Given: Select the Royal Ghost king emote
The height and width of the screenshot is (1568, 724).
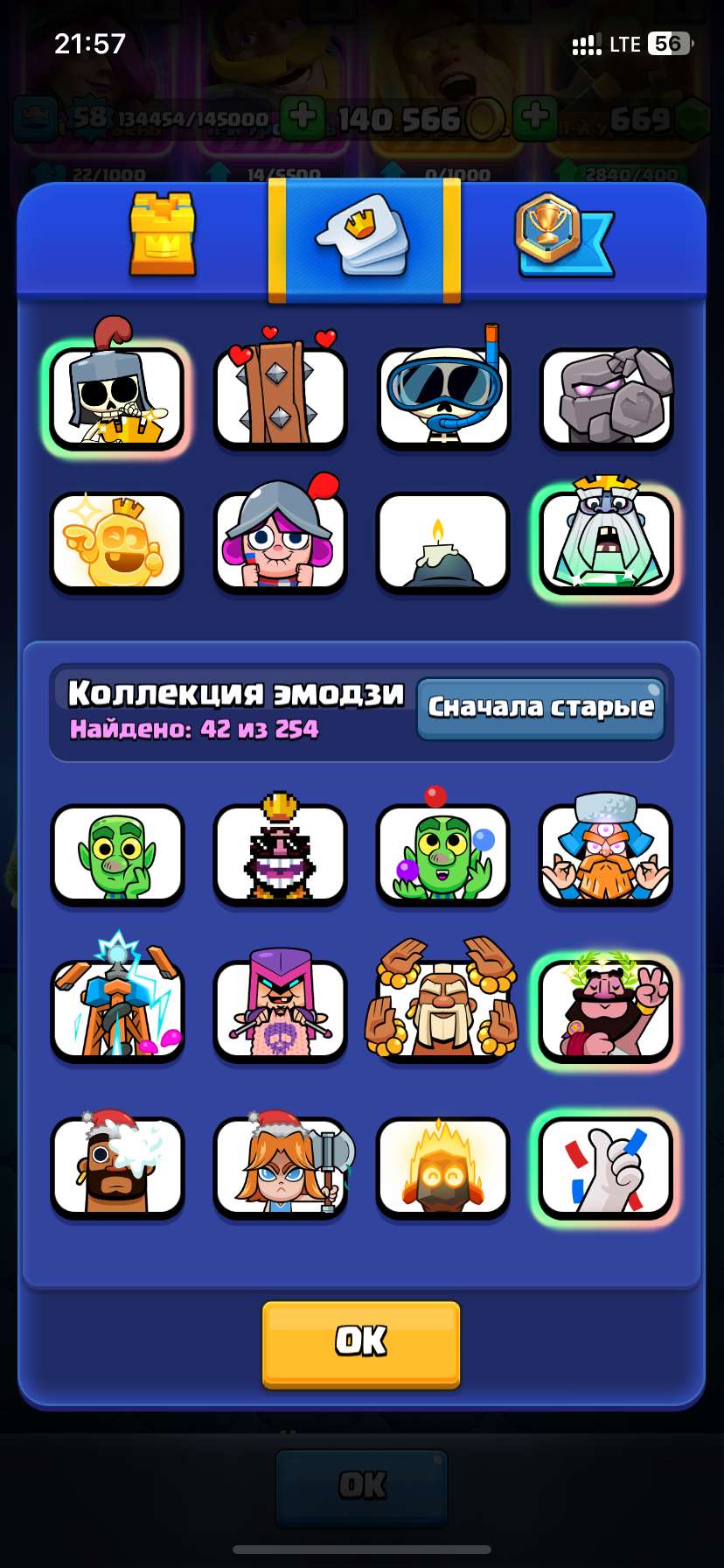Looking at the screenshot, I should coord(605,542).
